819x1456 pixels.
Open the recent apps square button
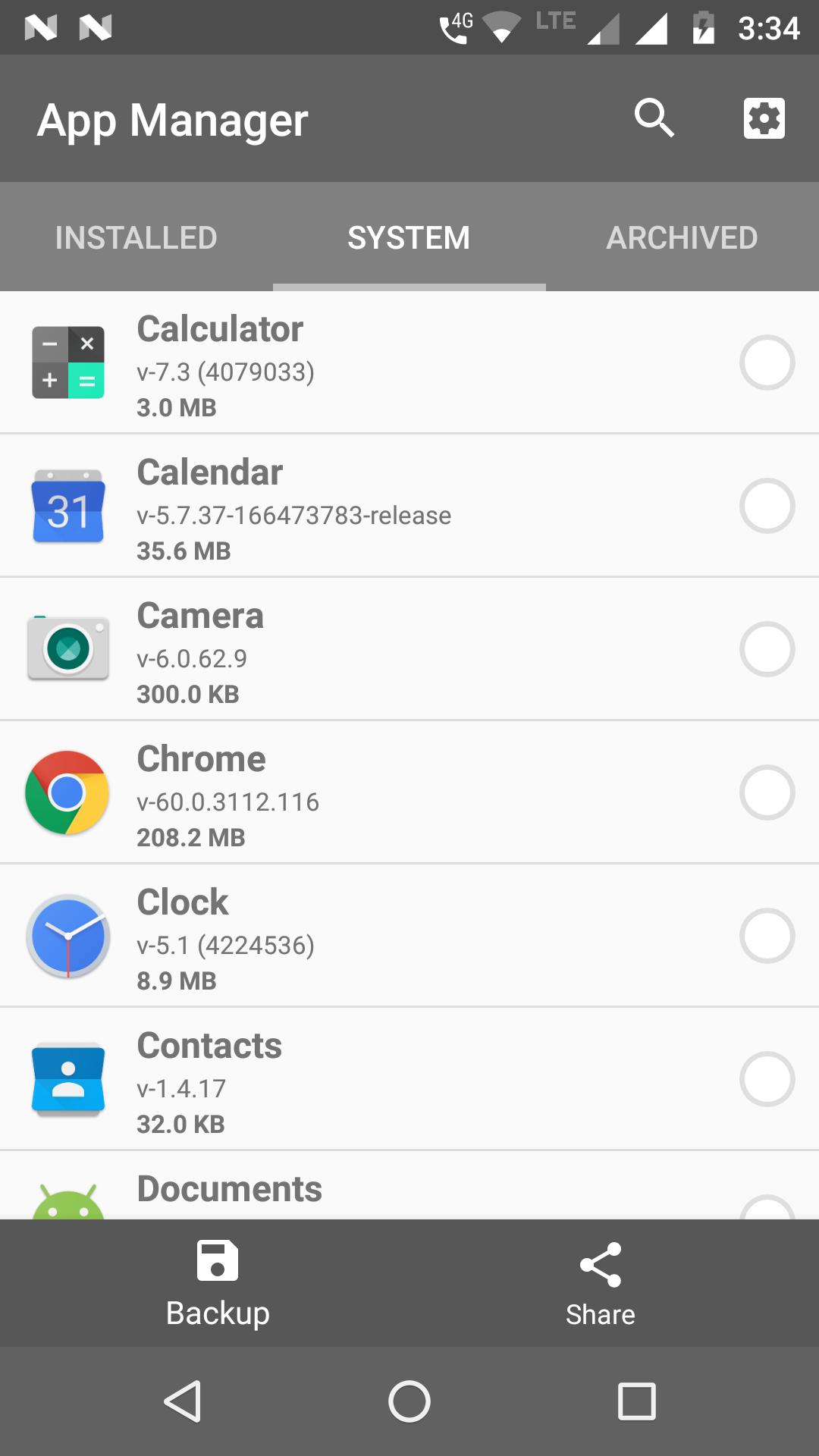(635, 1401)
